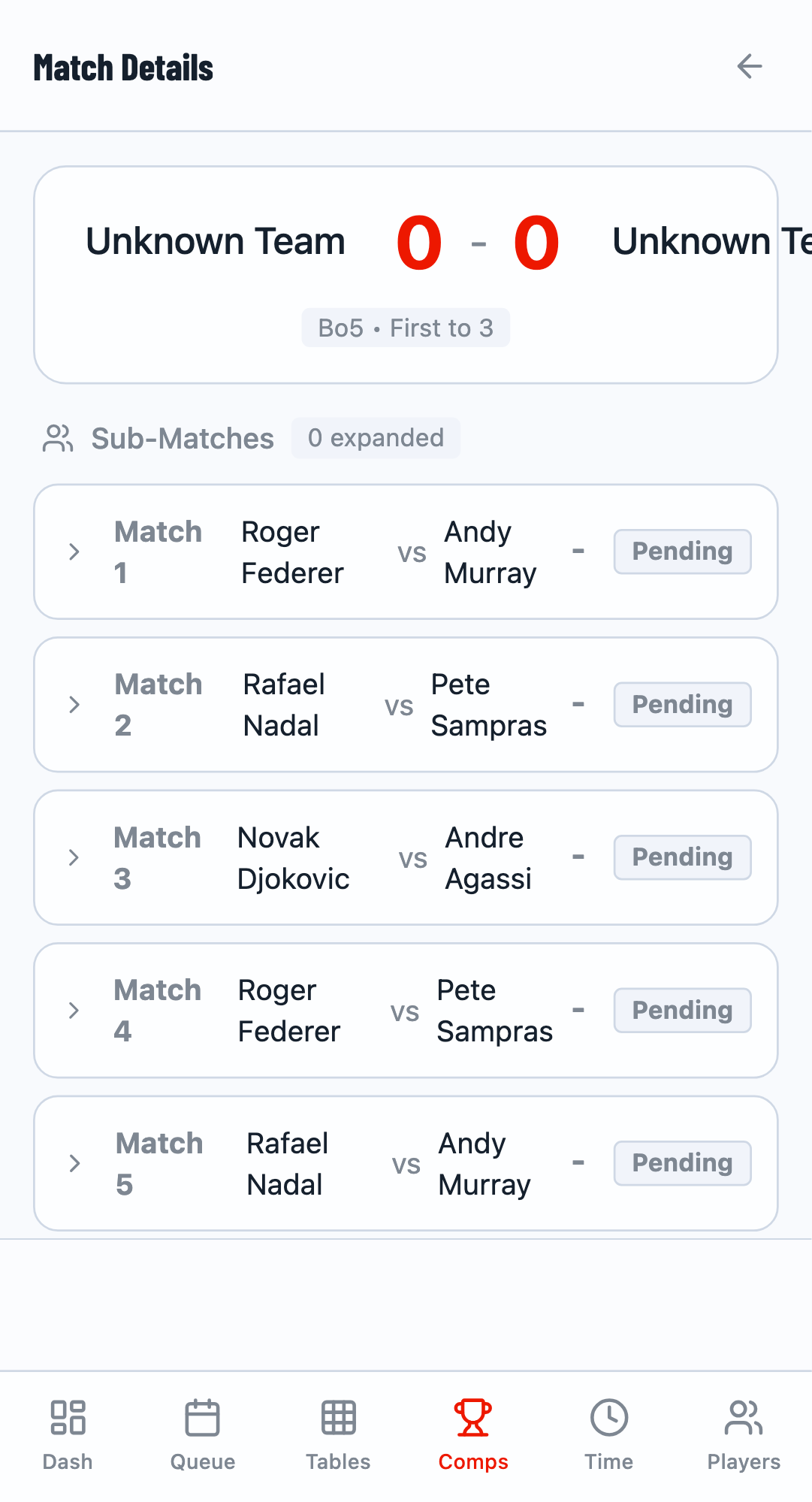Viewport: 812px width, 1502px height.
Task: Expand Match 3 Djokovic vs Agassi
Action: pos(74,857)
